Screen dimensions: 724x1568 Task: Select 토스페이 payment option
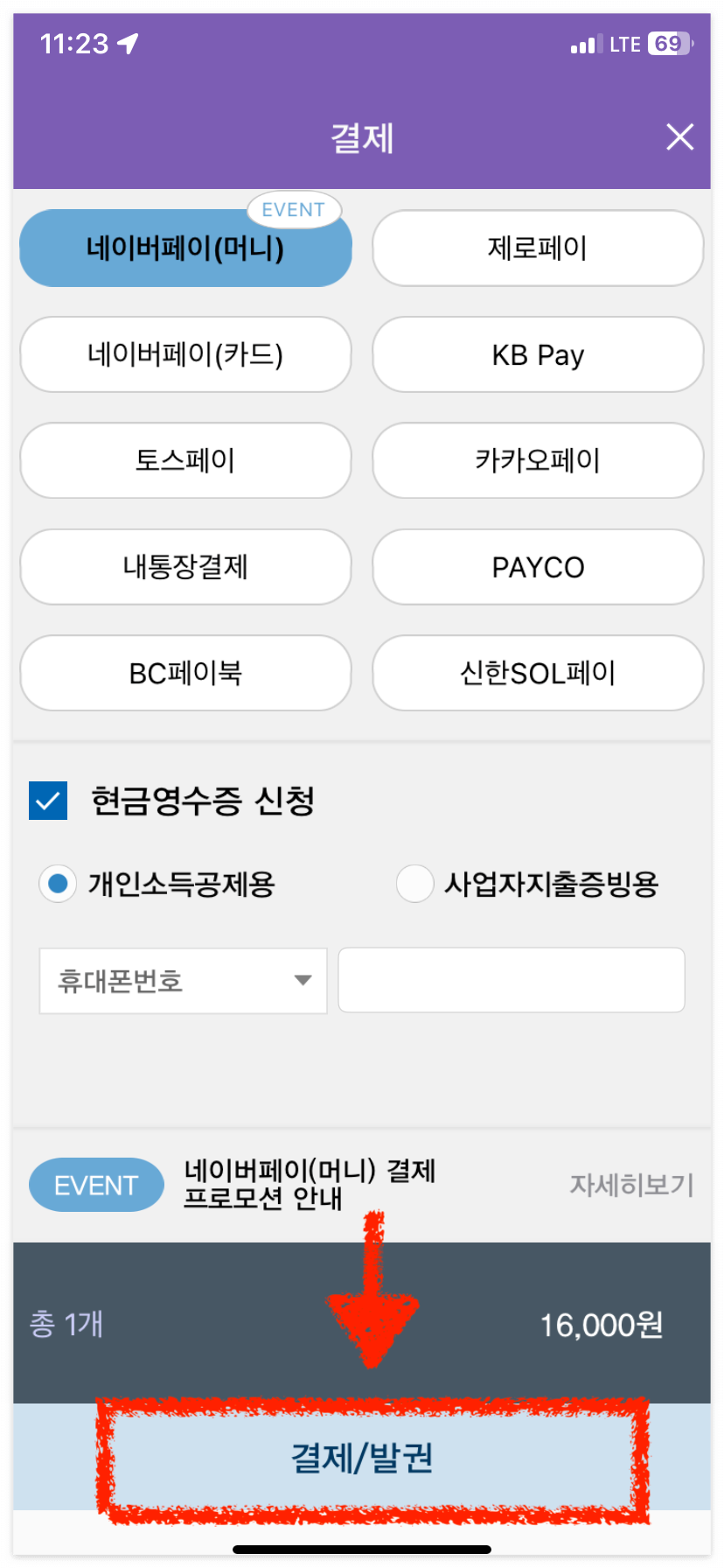coord(185,460)
